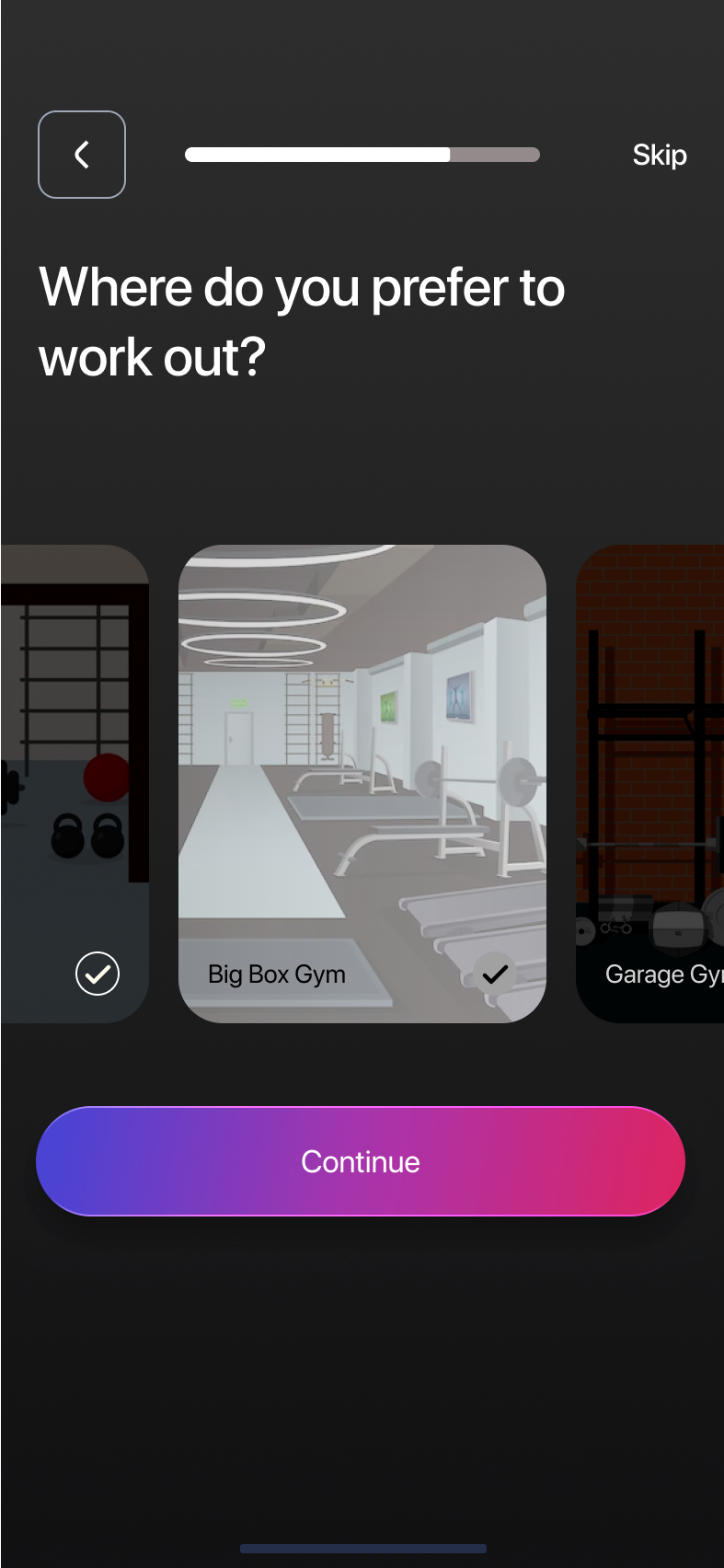Tap the kettlebell gym card with white checkmark

coord(74,782)
